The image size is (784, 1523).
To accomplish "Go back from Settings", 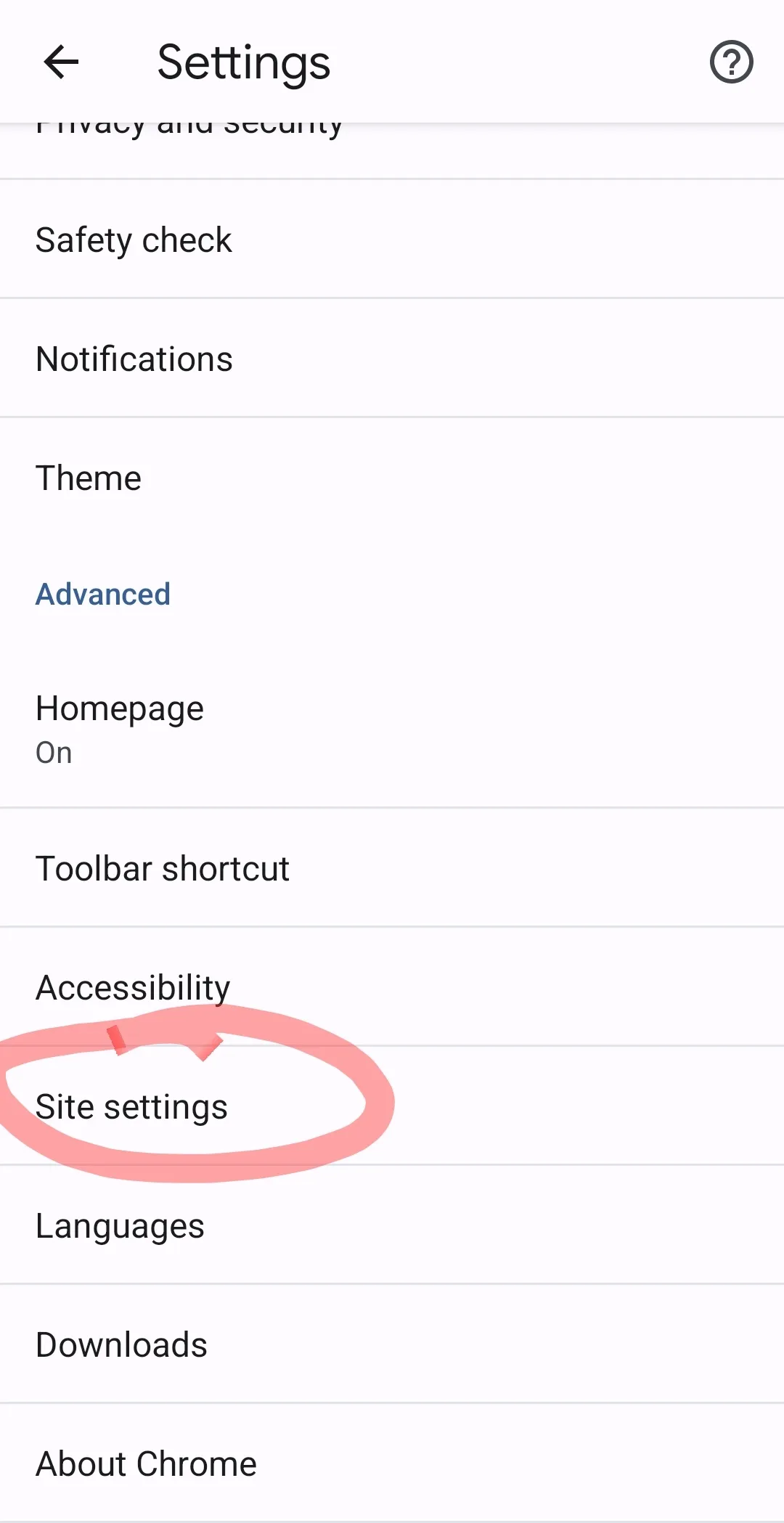I will tap(61, 62).
